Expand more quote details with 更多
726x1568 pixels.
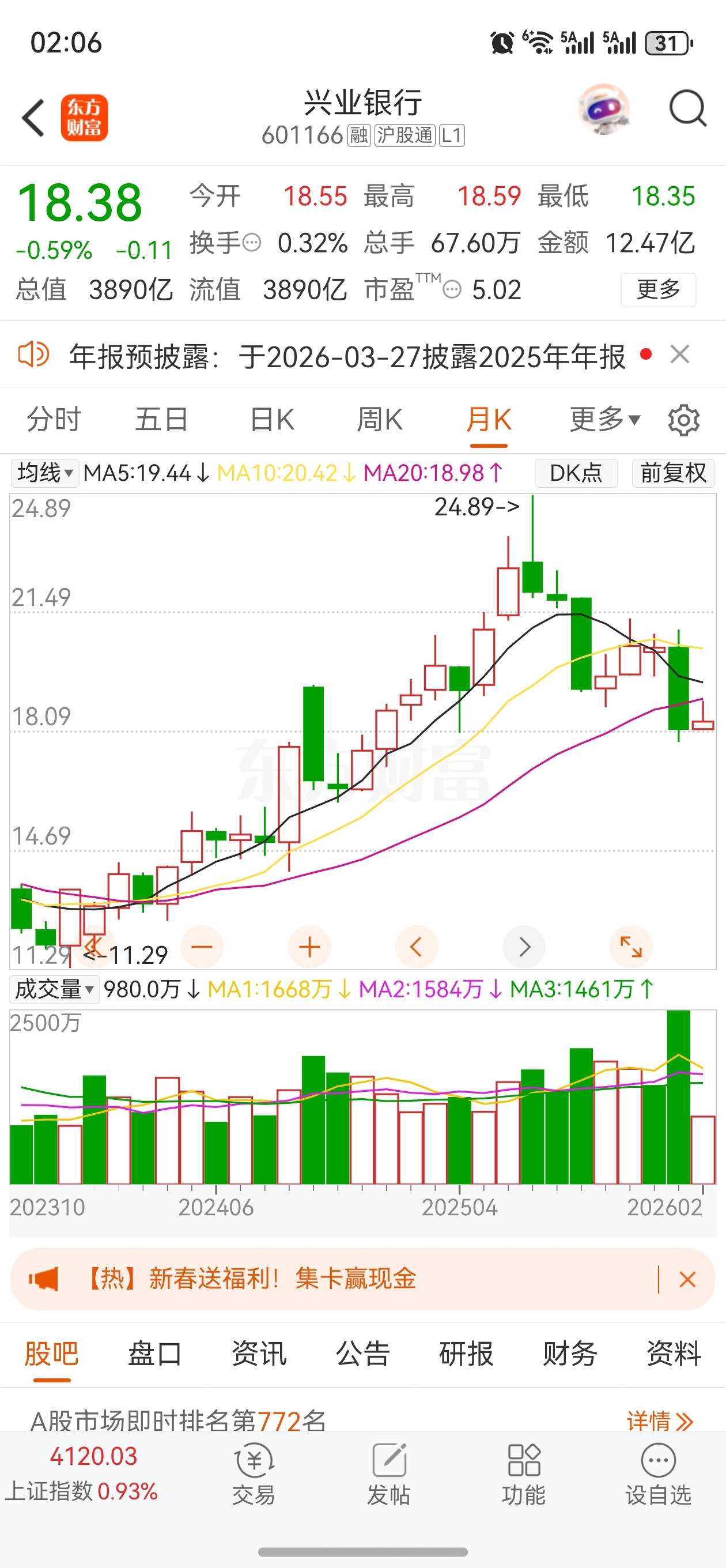[x=658, y=290]
